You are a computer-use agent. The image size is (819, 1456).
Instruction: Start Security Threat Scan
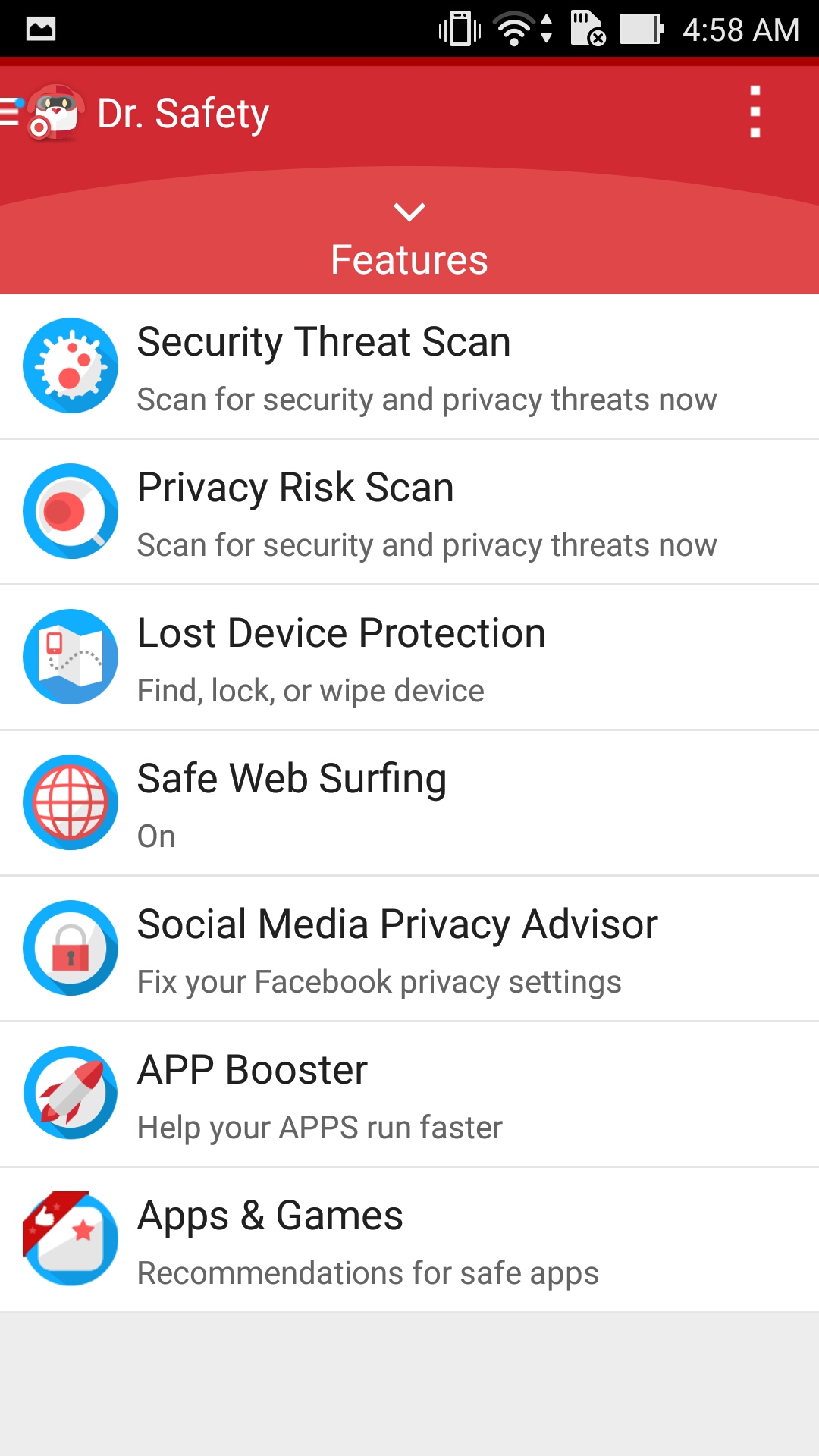click(x=409, y=366)
